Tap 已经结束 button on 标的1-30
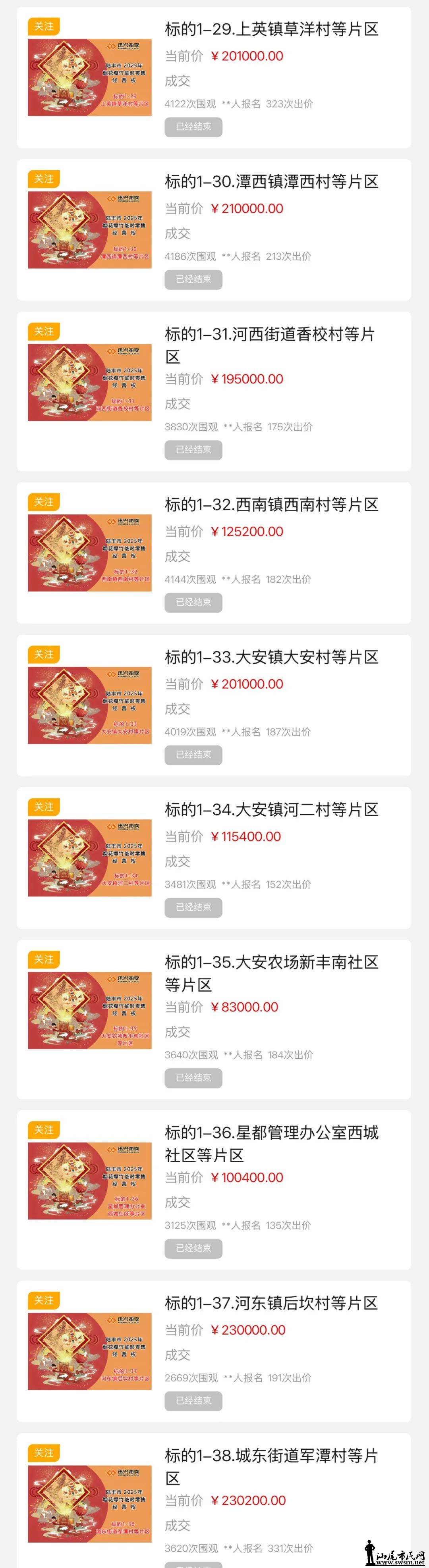Viewport: 429px width, 1568px height. click(193, 279)
